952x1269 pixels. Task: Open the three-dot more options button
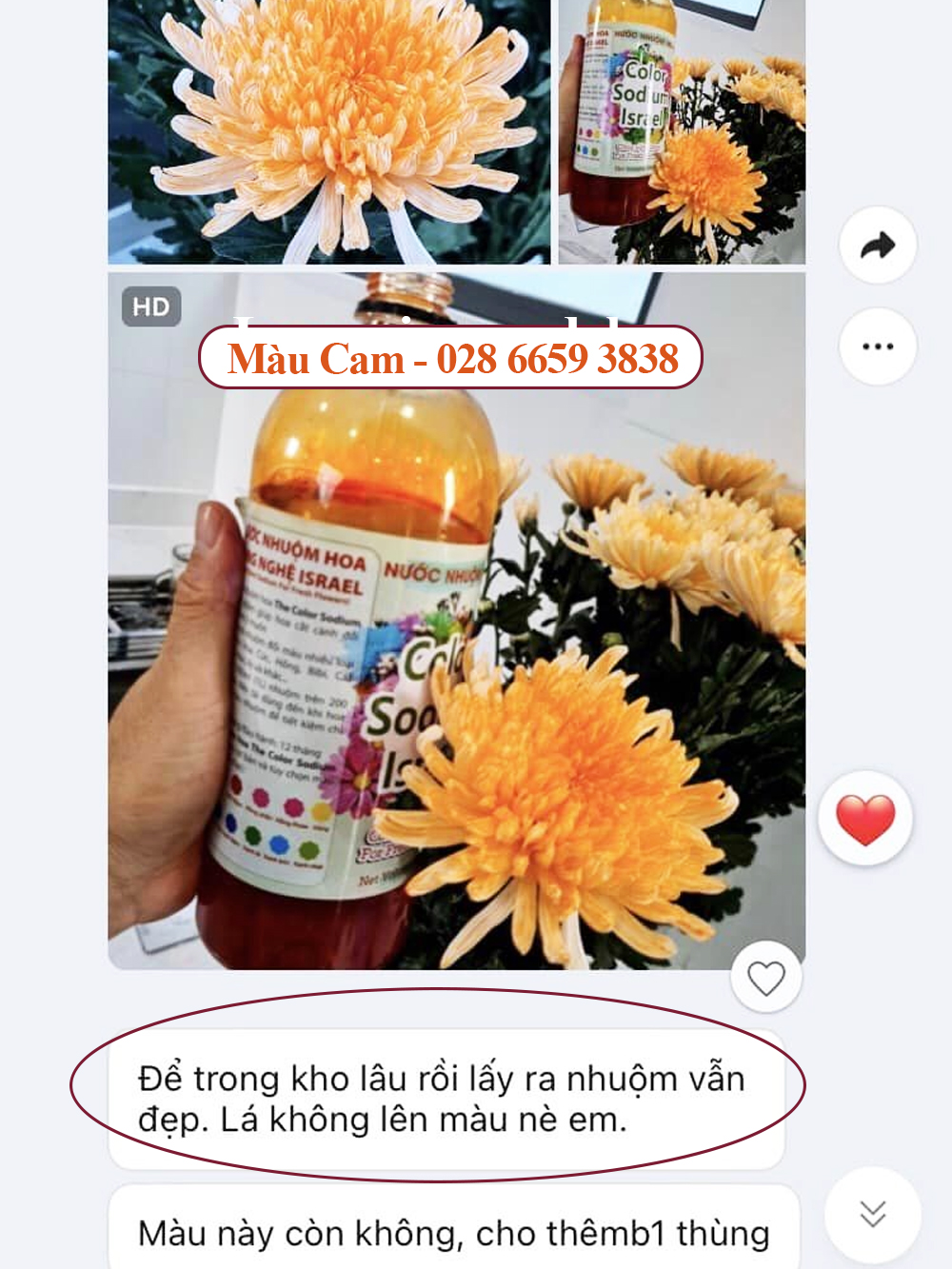[x=877, y=347]
